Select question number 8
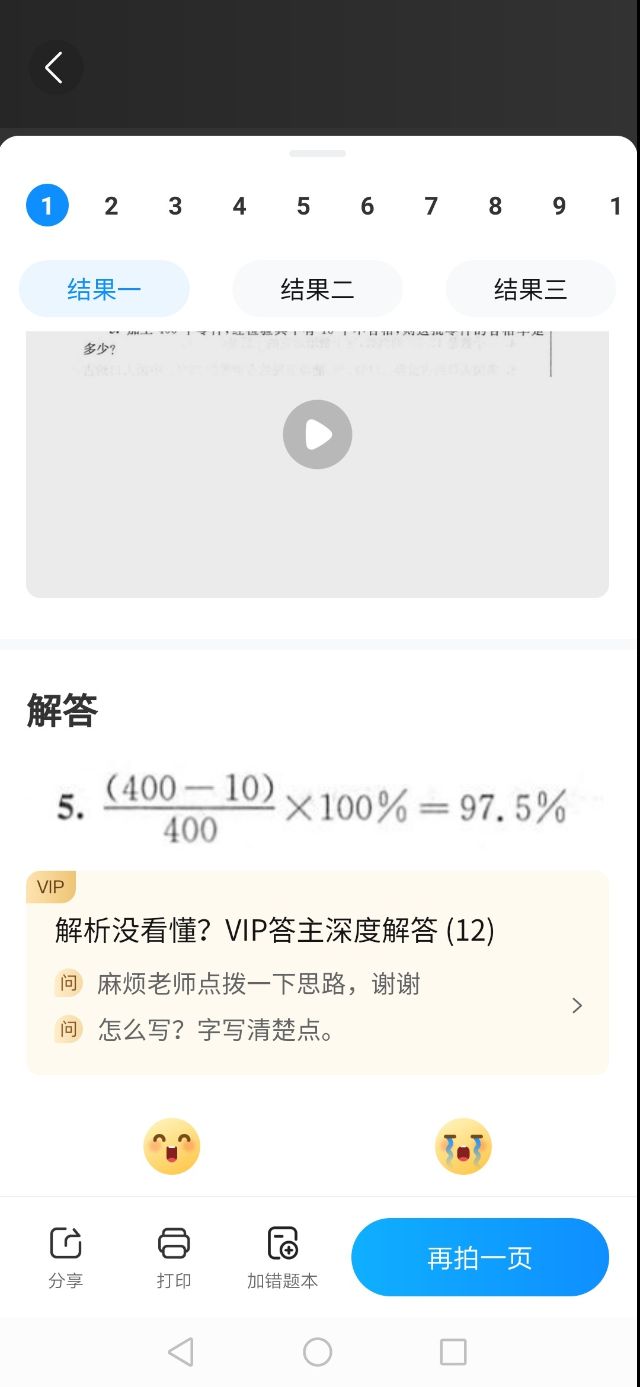 [495, 206]
